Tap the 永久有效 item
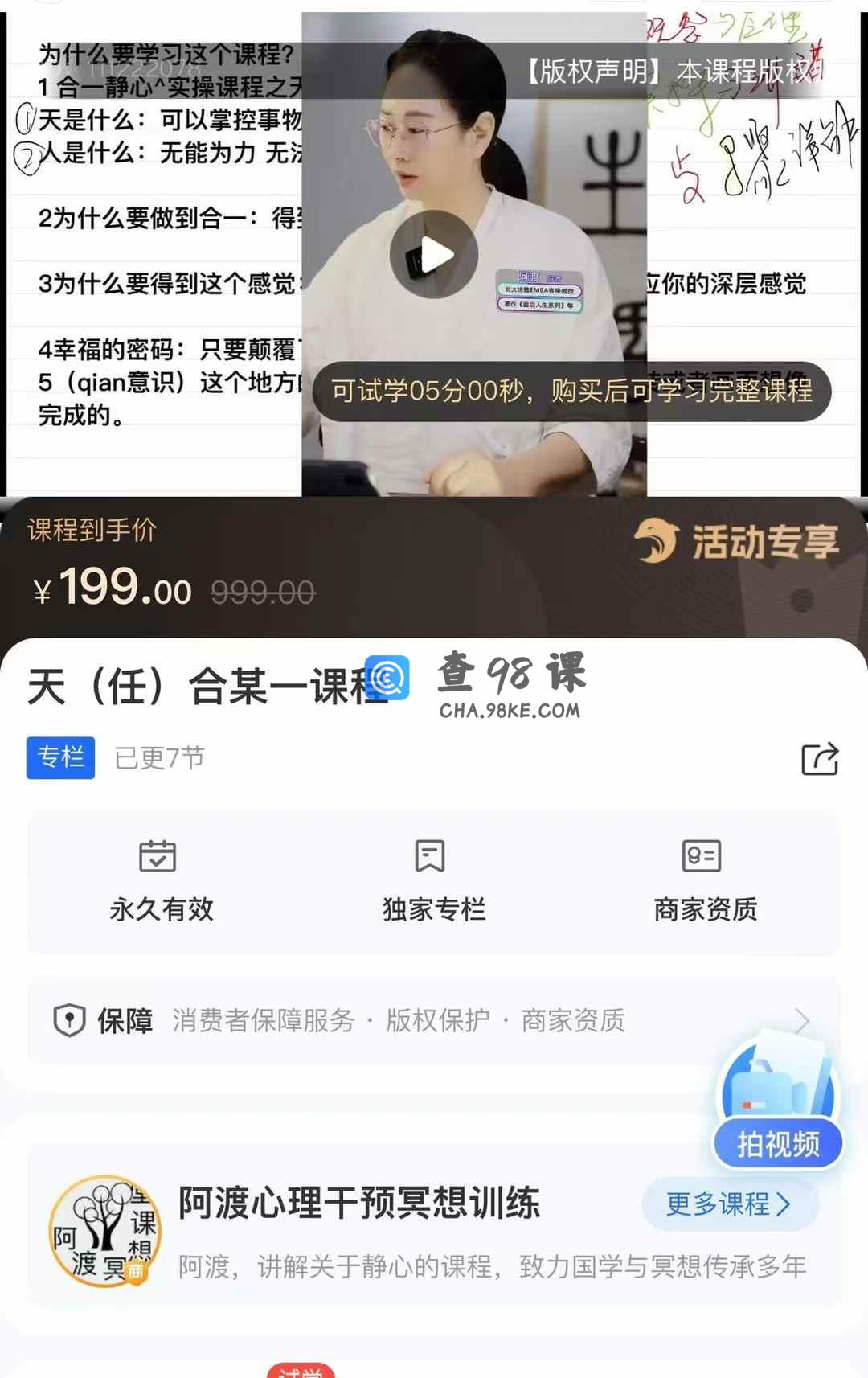The height and width of the screenshot is (1378, 868). click(161, 881)
